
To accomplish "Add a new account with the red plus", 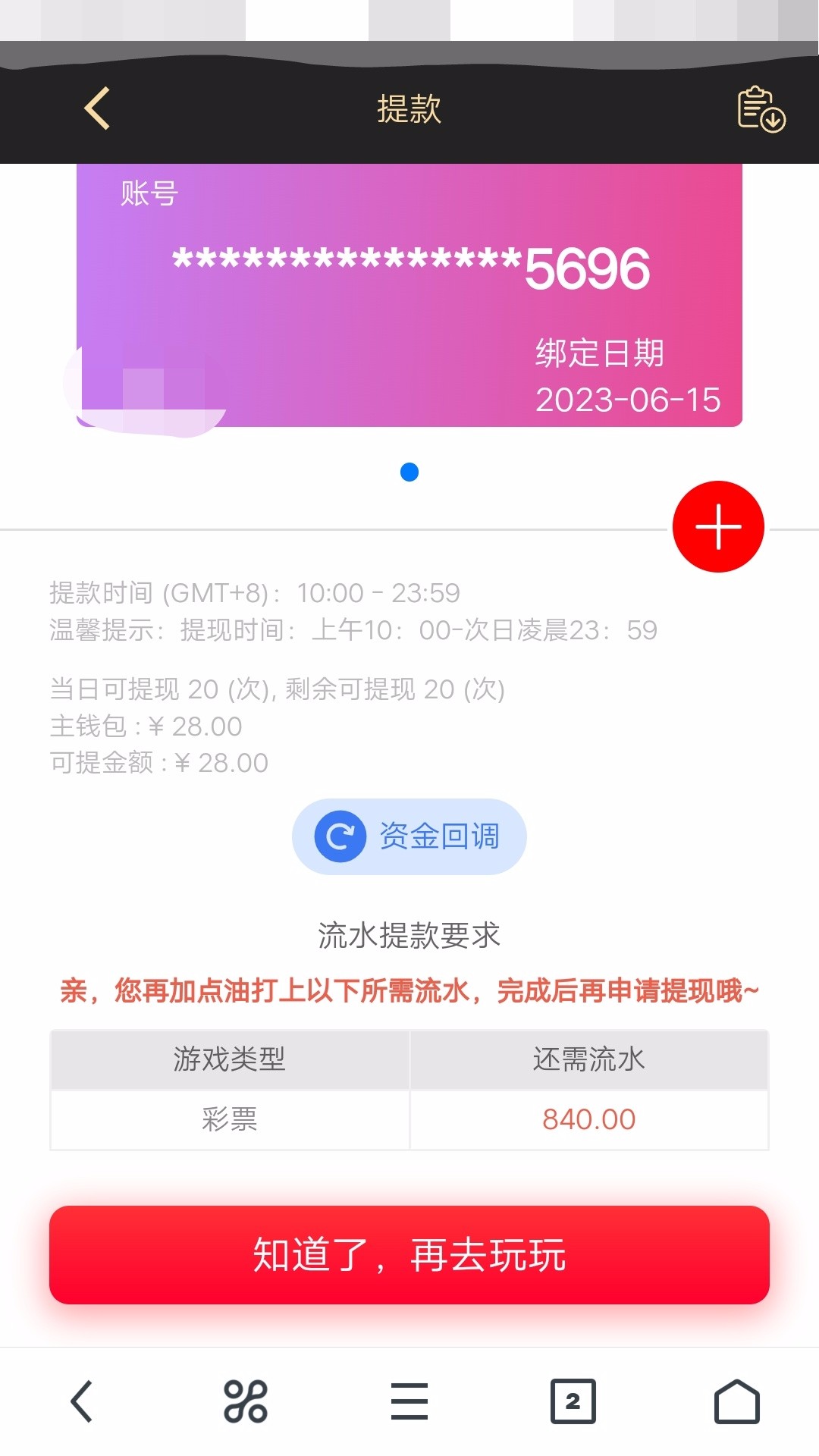I will (x=717, y=526).
